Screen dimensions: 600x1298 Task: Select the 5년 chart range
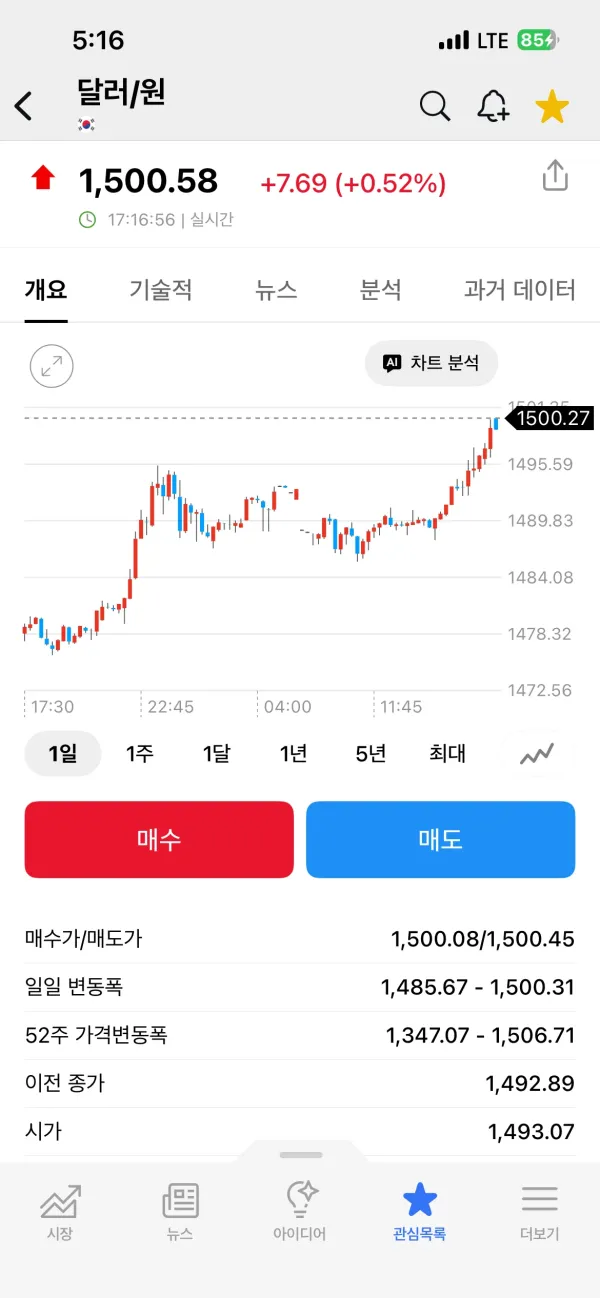coord(370,754)
